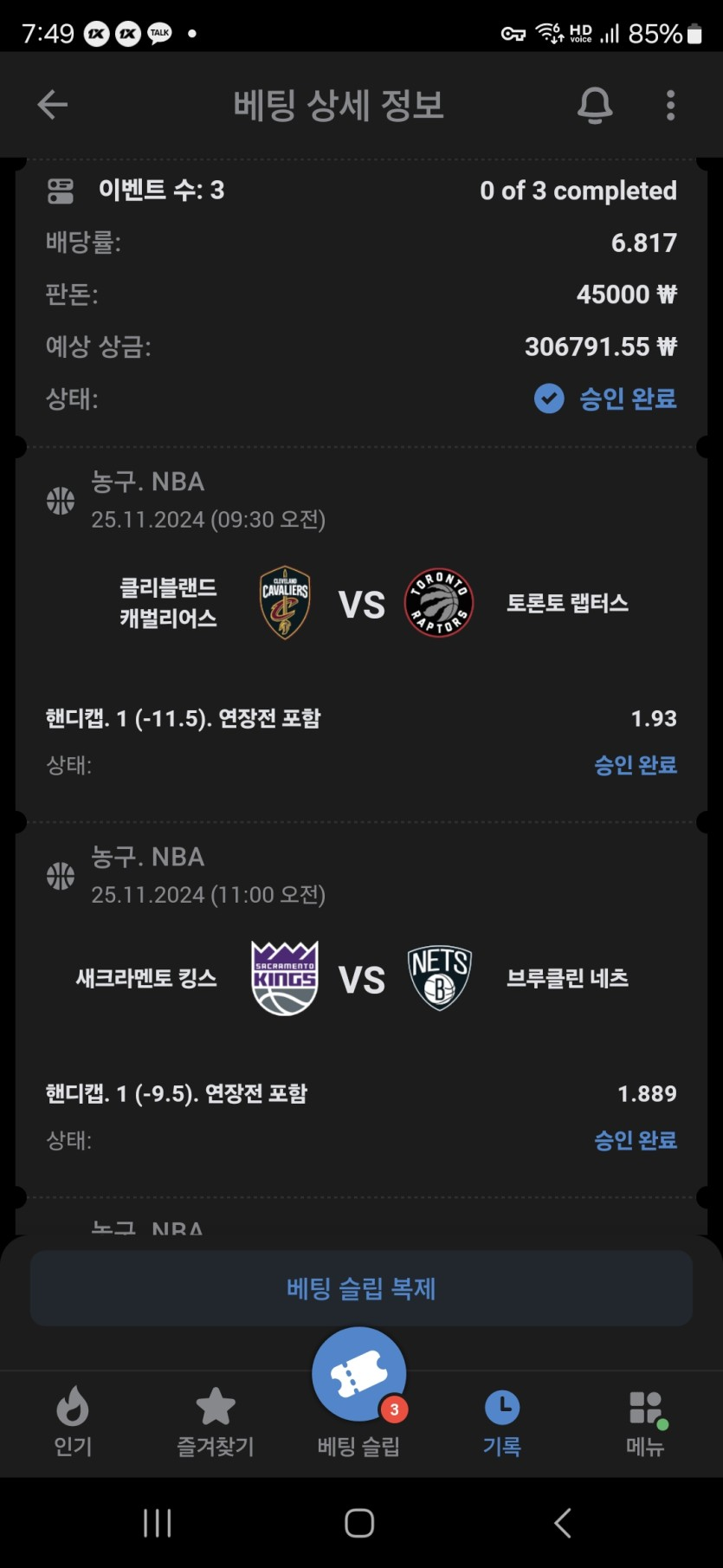This screenshot has height=1568, width=723.
Task: Open the 메뉴 tab
Action: point(645,1422)
